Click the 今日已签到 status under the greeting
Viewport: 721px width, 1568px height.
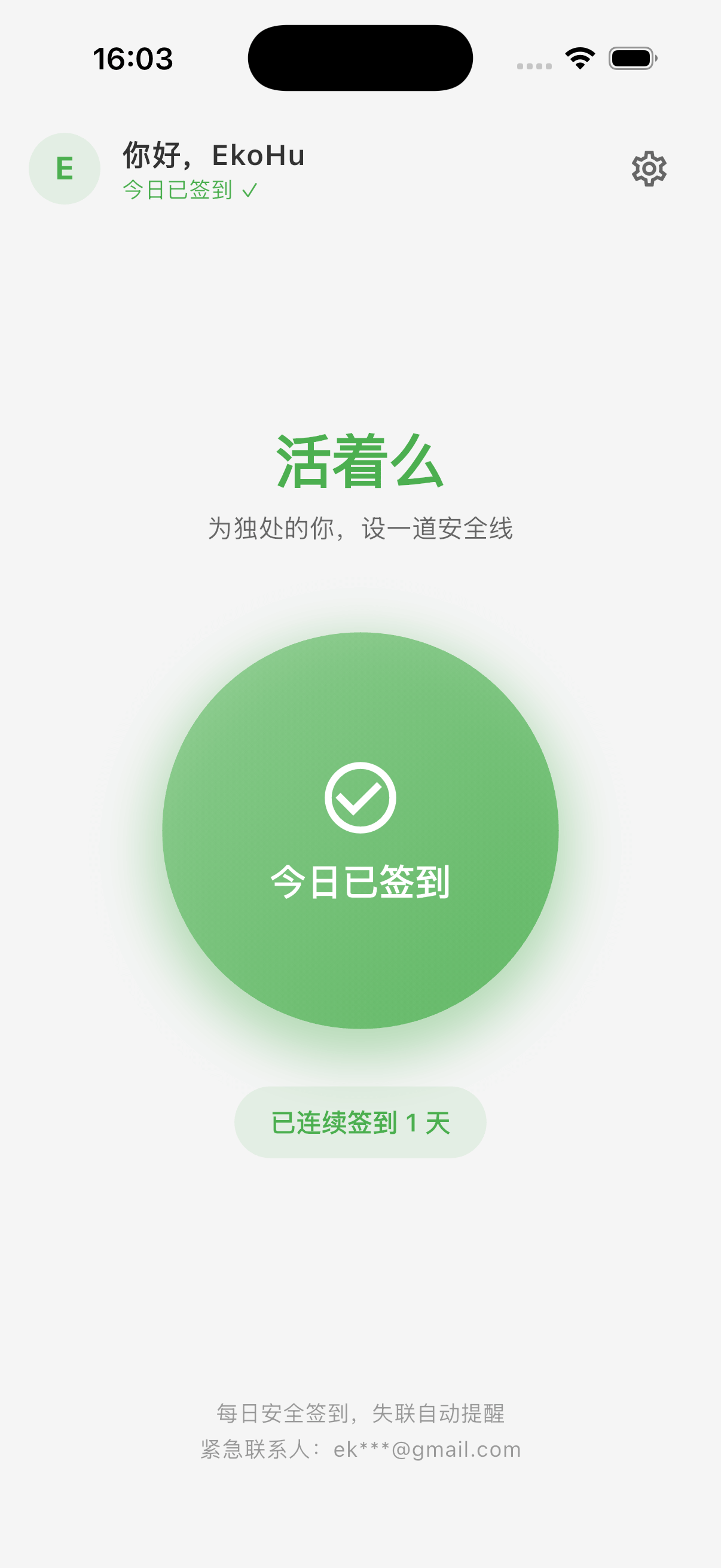[176, 190]
